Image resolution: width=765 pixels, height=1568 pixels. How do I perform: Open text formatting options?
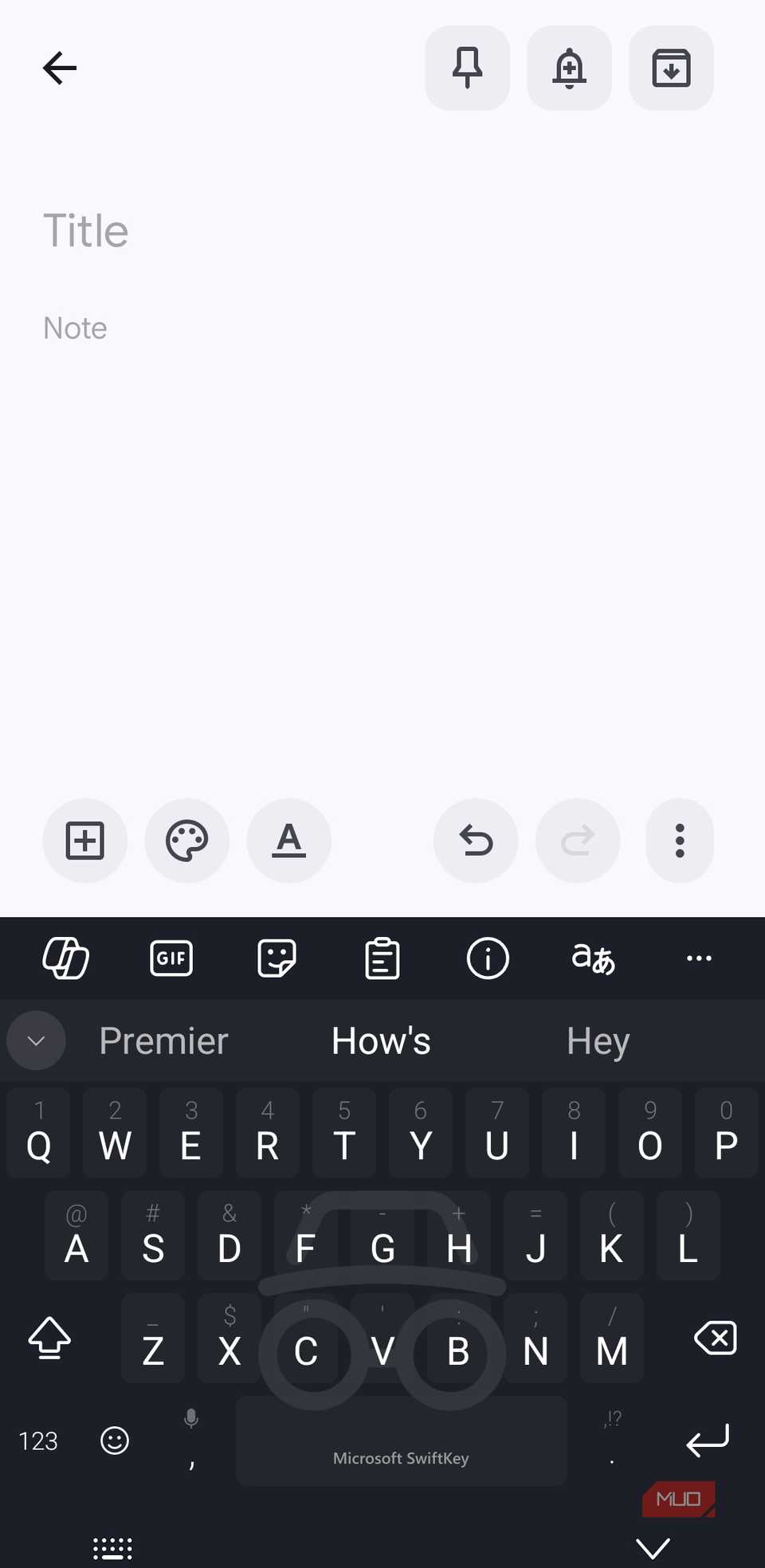[288, 841]
